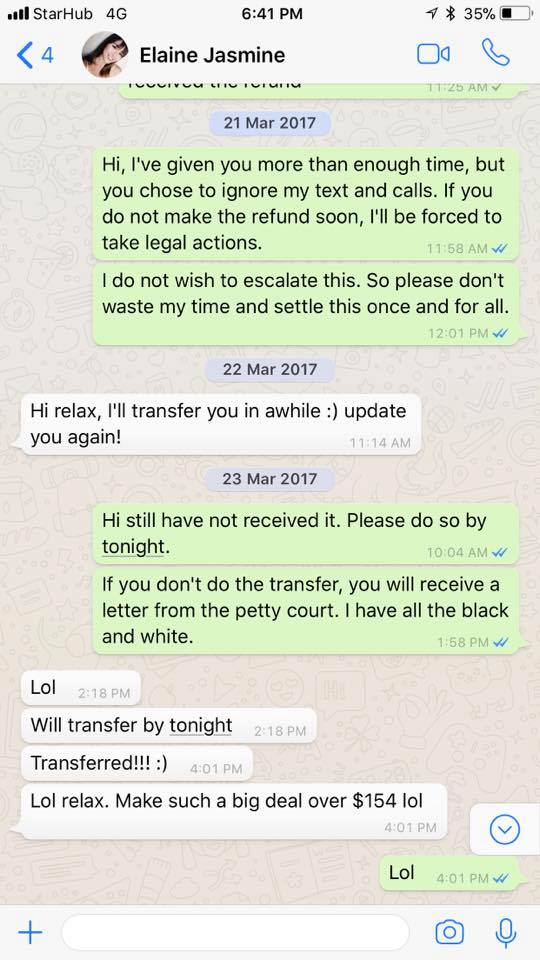Start a voice call with Elaine Jasmine
Viewport: 540px width, 960px height.
pyautogui.click(x=495, y=53)
